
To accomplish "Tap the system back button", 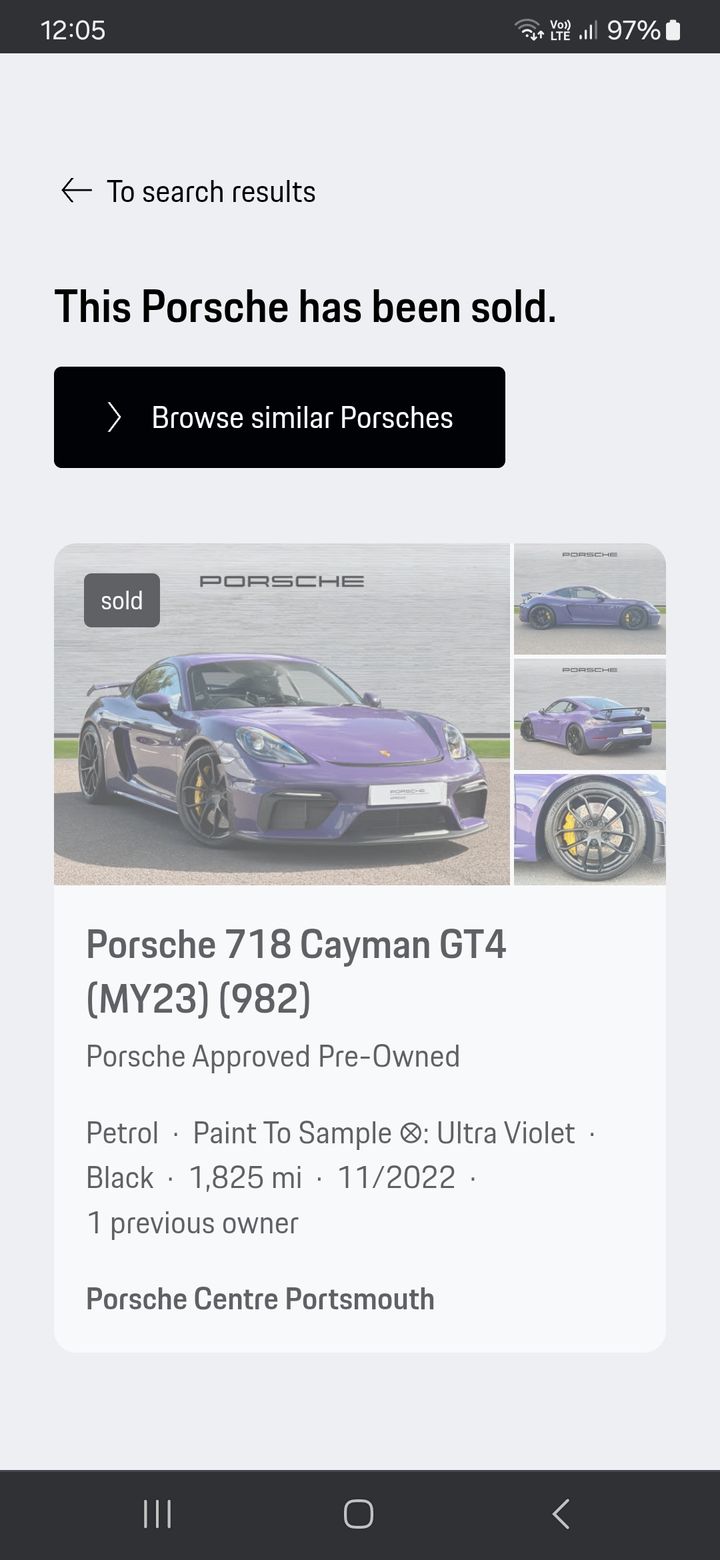I will pos(561,1514).
